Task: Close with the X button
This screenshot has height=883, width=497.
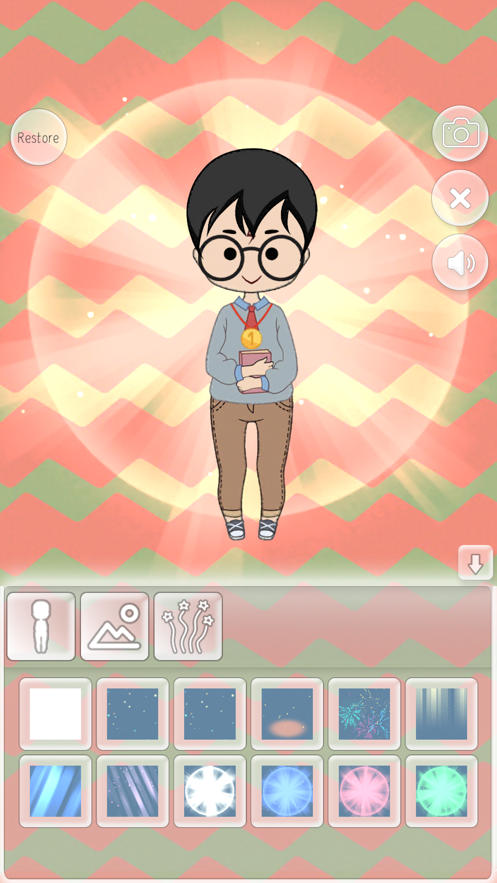Action: pyautogui.click(x=460, y=198)
